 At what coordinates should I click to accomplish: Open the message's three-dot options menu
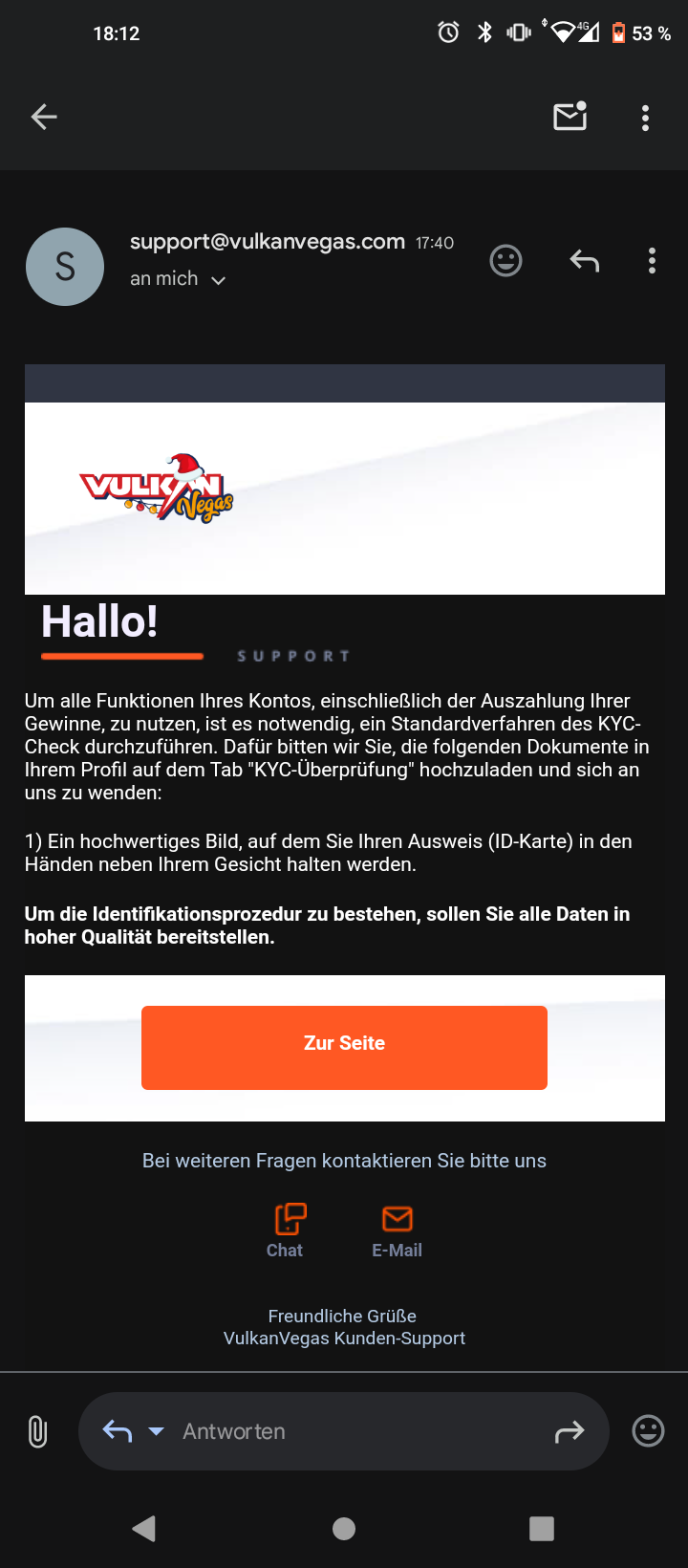pos(652,261)
